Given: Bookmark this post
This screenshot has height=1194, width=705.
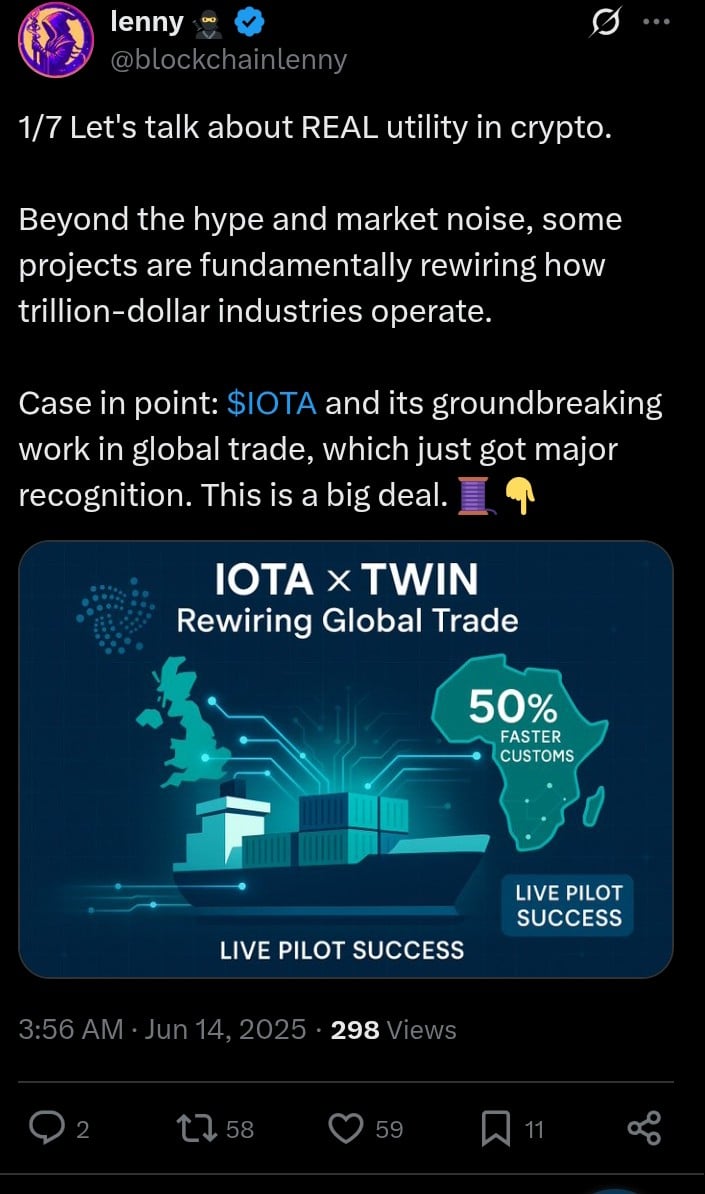Looking at the screenshot, I should [x=494, y=1129].
